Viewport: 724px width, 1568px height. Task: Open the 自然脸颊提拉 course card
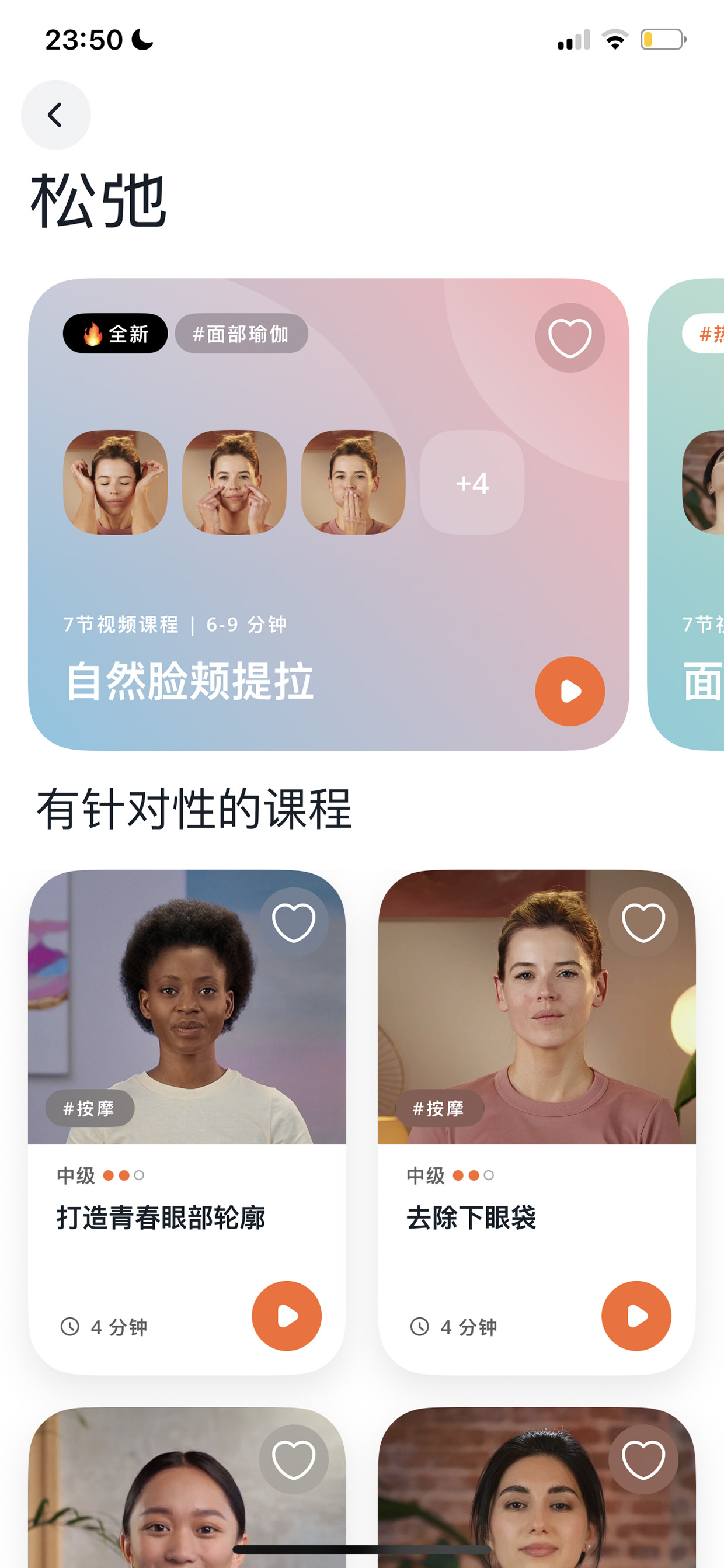click(x=329, y=514)
